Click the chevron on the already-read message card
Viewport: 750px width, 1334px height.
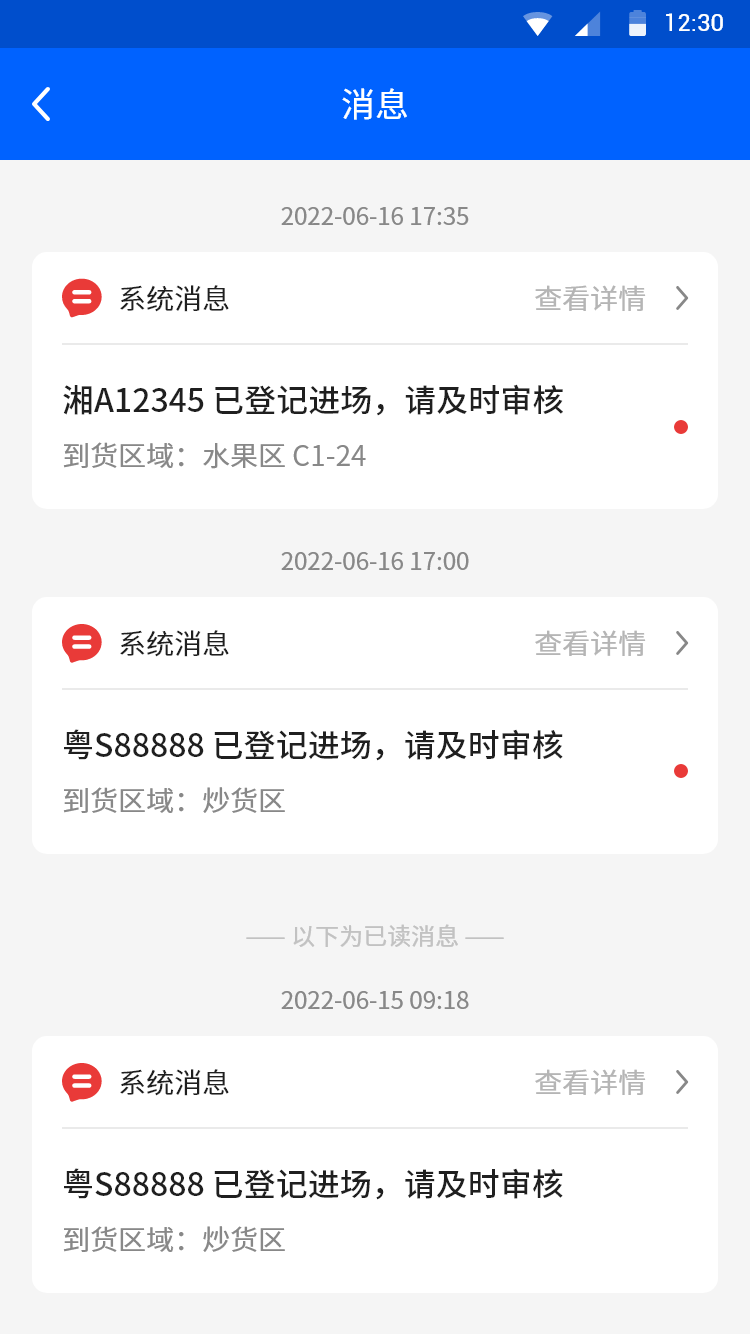[682, 1081]
